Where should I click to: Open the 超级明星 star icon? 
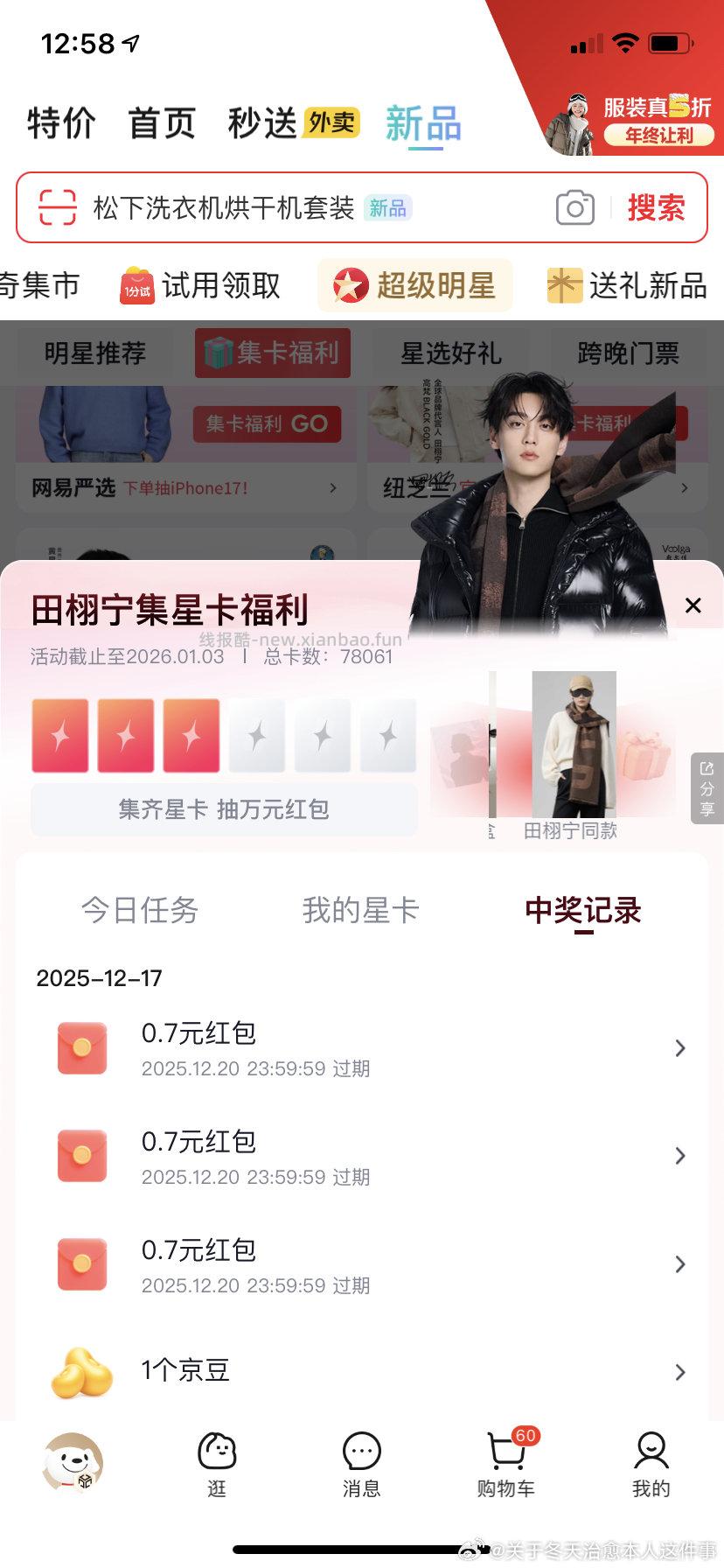pos(352,284)
